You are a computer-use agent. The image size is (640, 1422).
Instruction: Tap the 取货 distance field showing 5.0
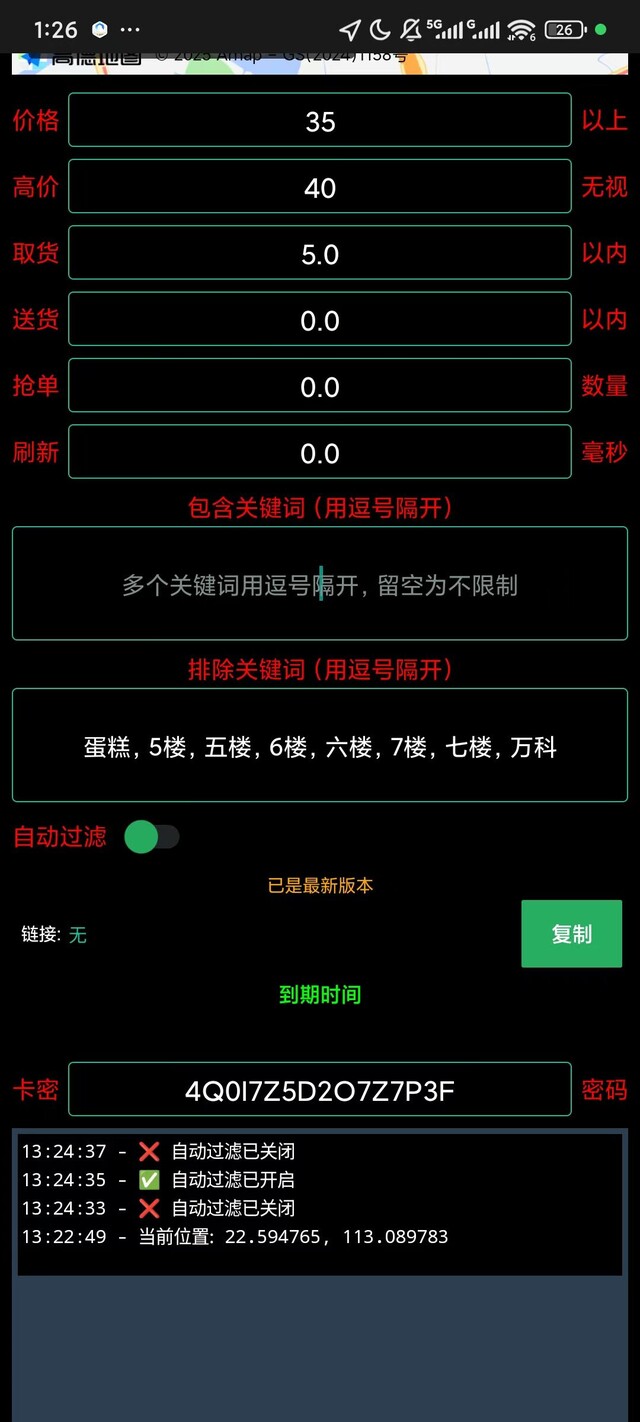point(320,254)
